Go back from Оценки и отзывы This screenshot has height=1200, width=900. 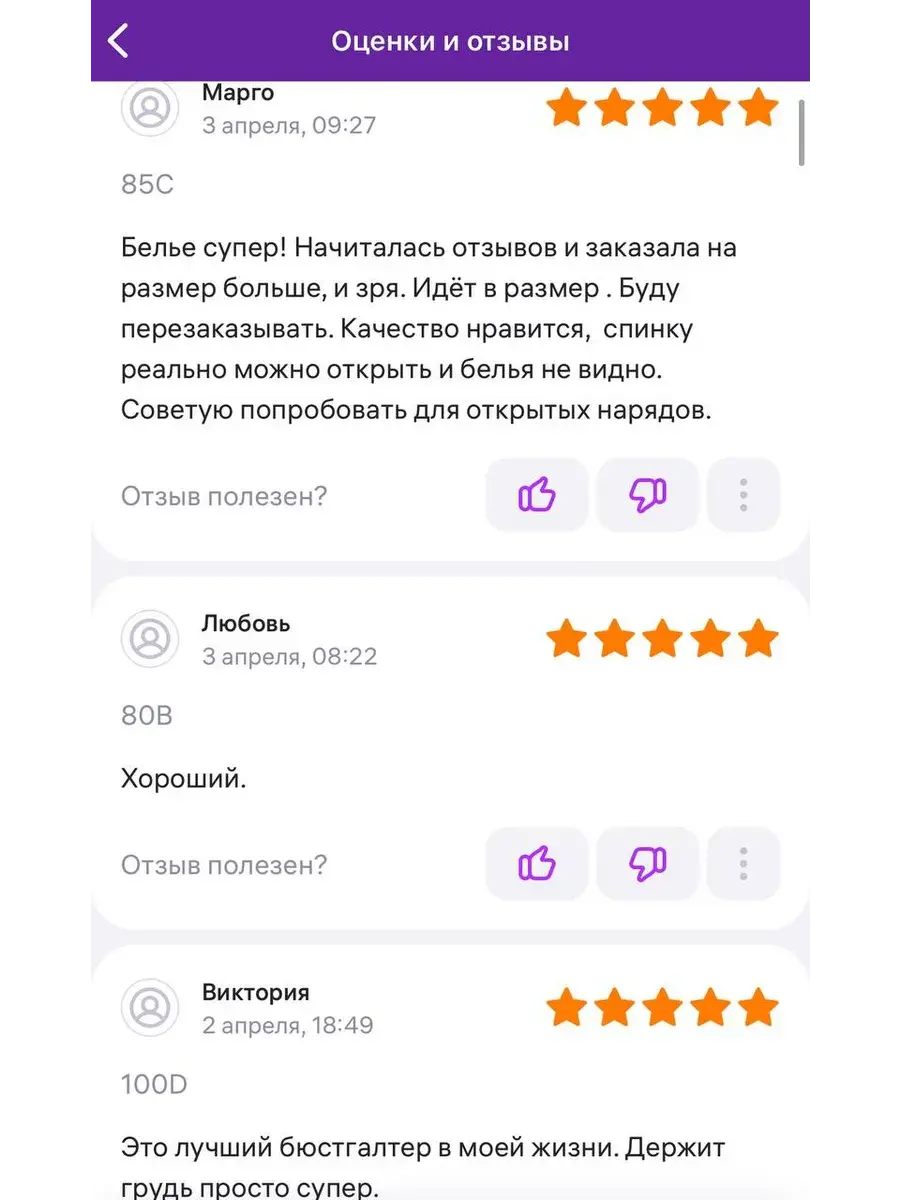[118, 41]
